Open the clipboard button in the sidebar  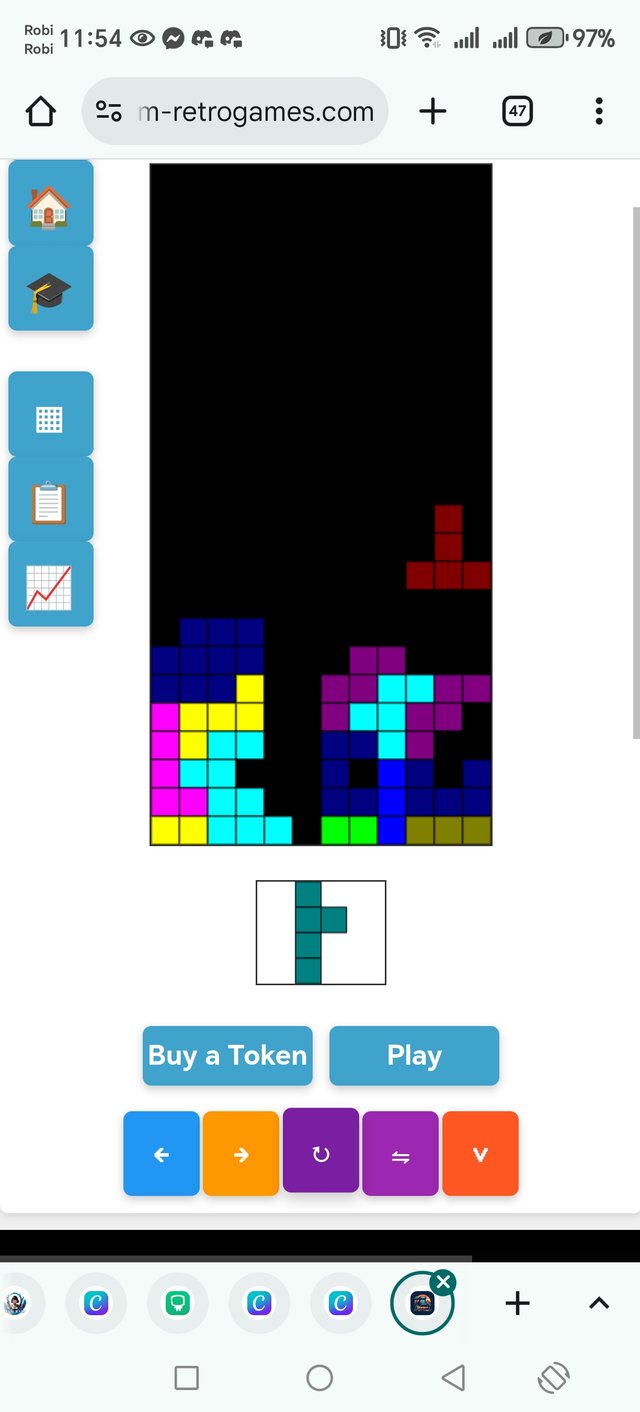pos(50,502)
